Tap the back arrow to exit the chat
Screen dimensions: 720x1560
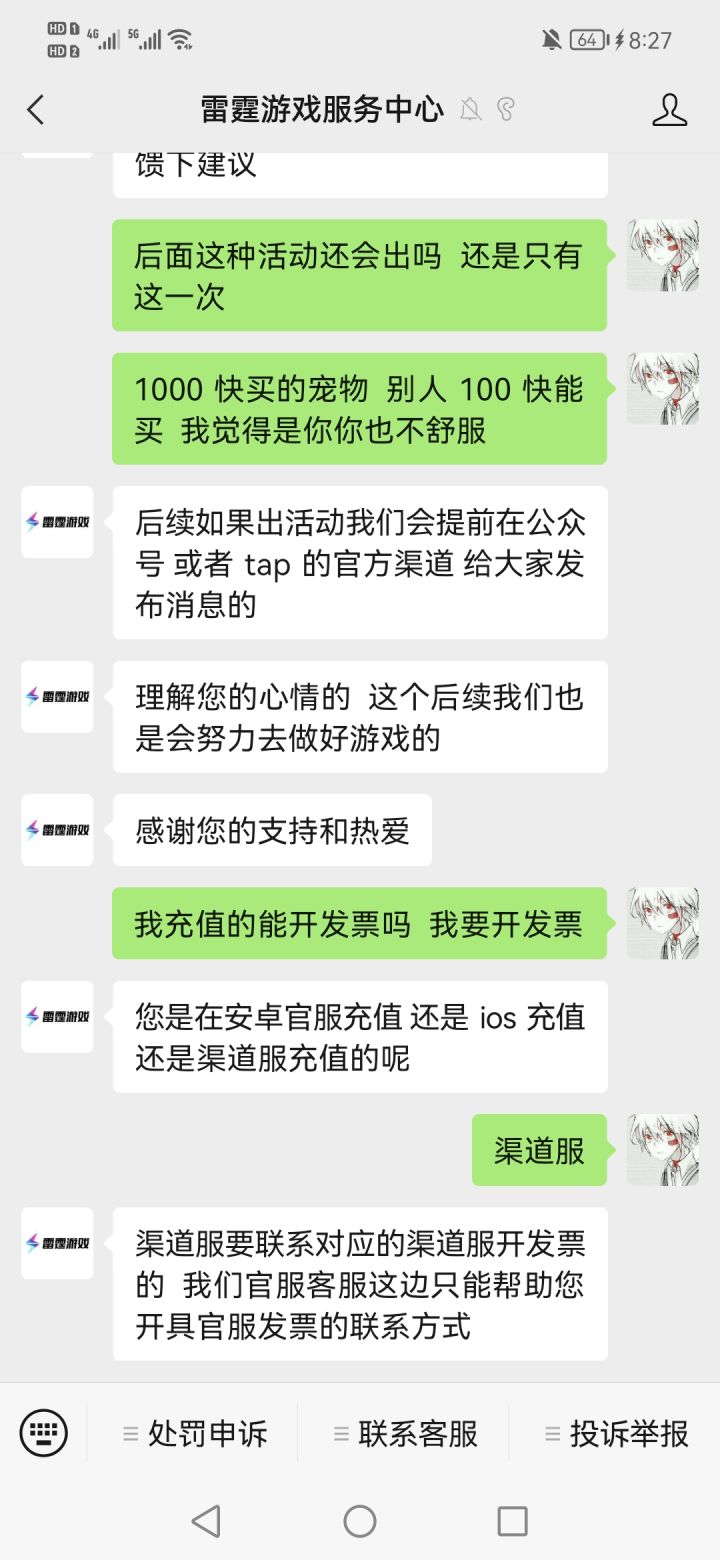point(36,110)
